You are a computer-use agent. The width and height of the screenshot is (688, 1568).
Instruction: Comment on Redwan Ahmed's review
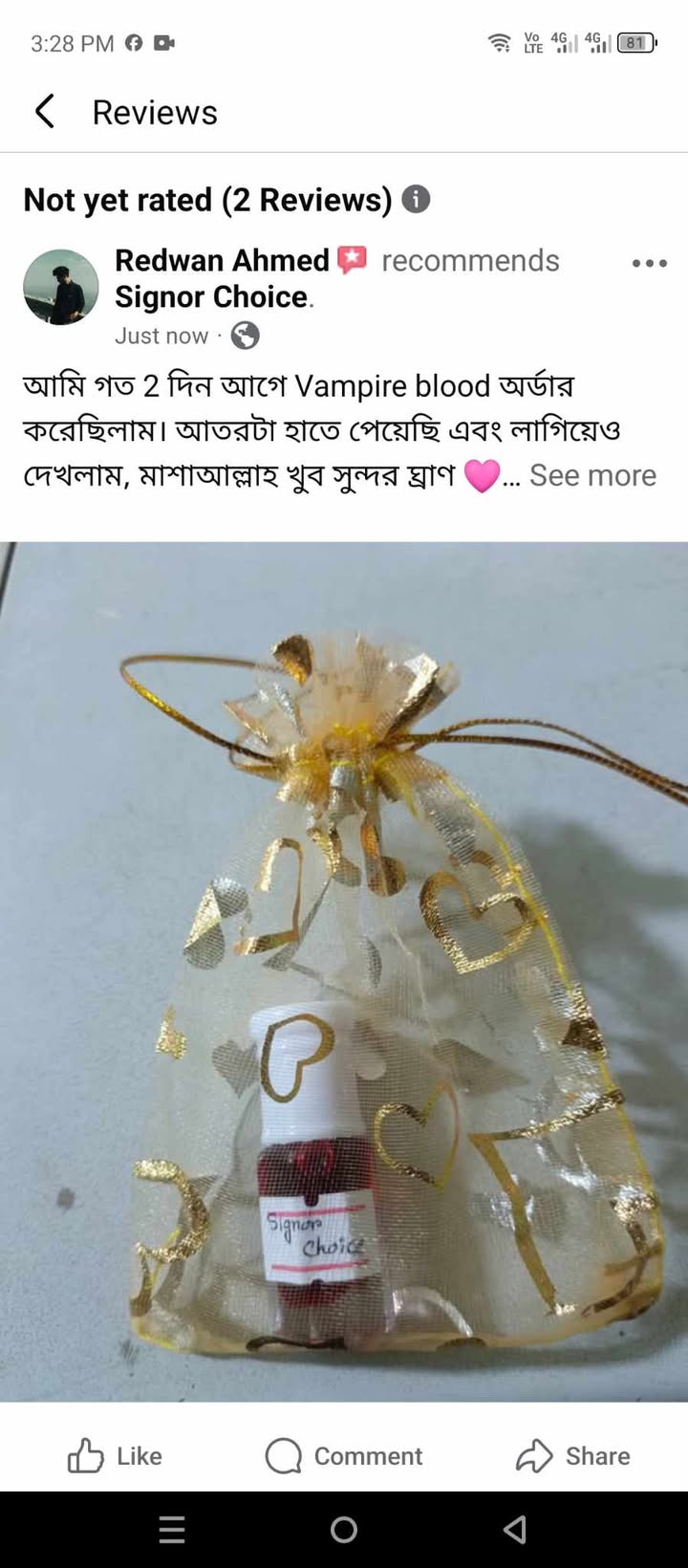click(344, 1455)
